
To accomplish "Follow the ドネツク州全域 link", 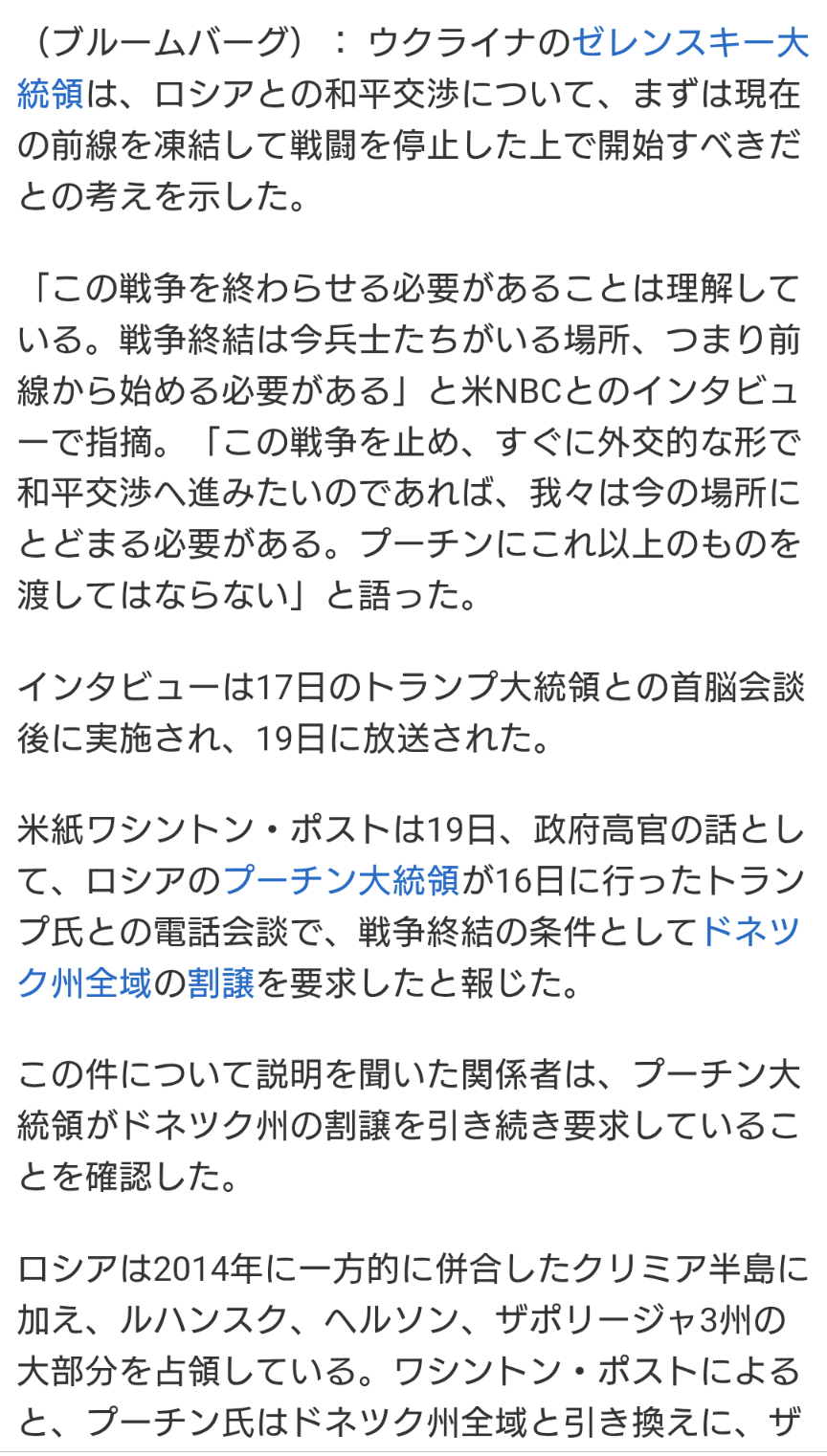I will [84, 983].
